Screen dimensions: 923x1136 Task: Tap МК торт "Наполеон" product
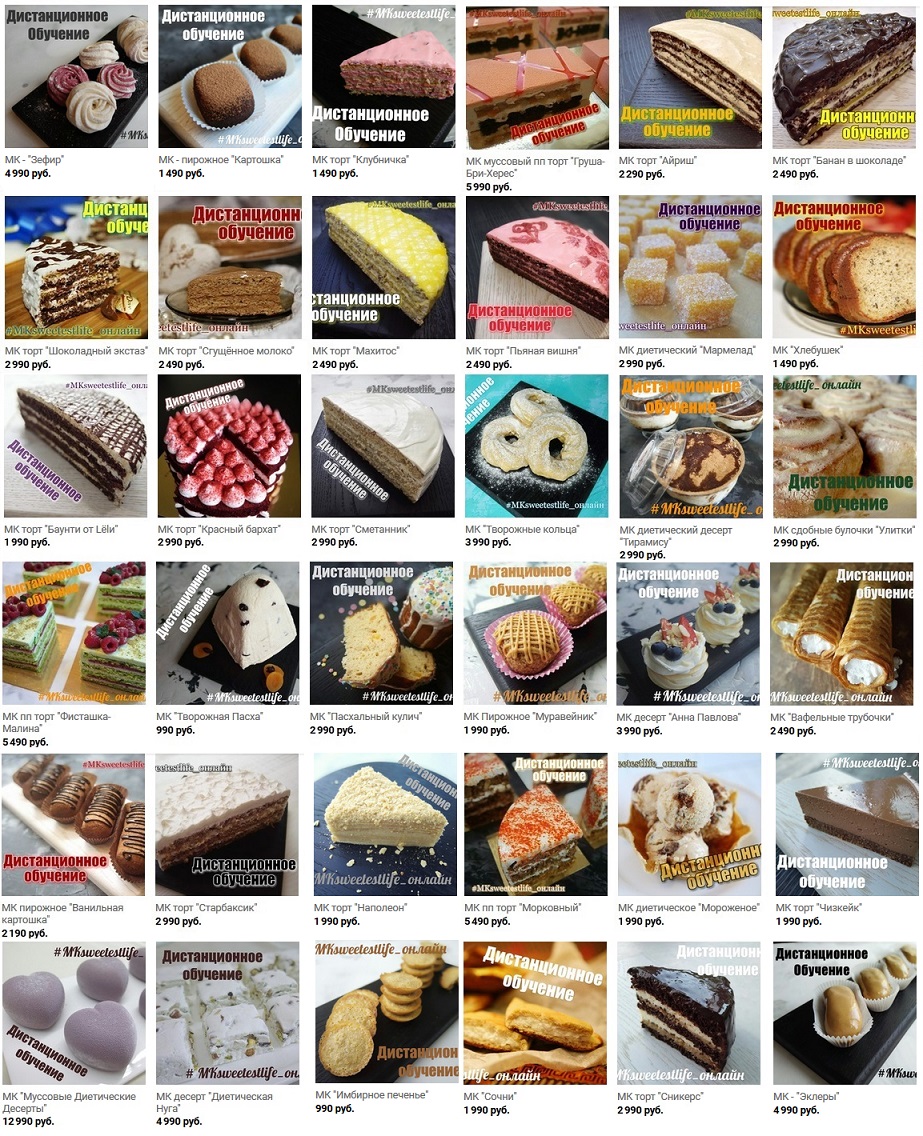pyautogui.click(x=384, y=824)
